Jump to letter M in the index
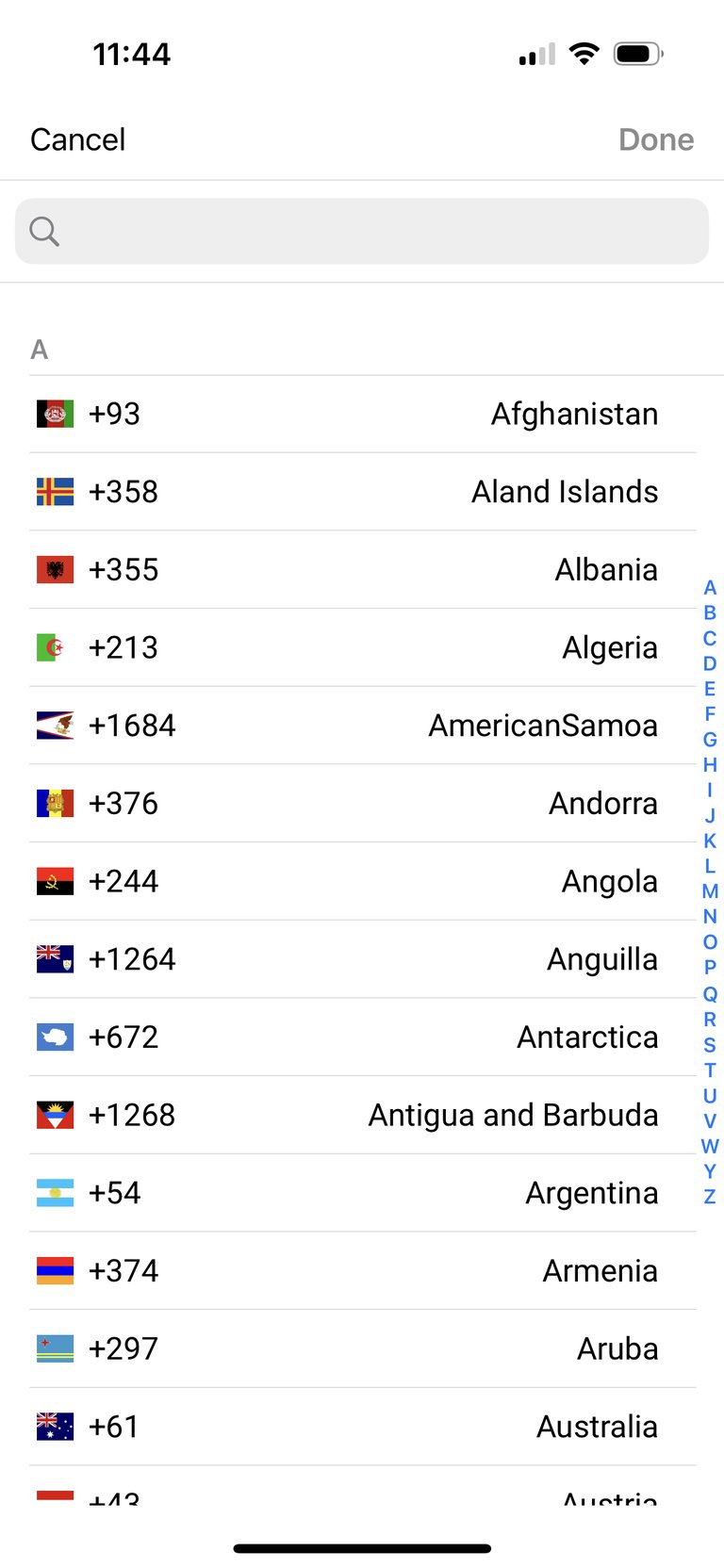This screenshot has width=724, height=1568. (710, 891)
